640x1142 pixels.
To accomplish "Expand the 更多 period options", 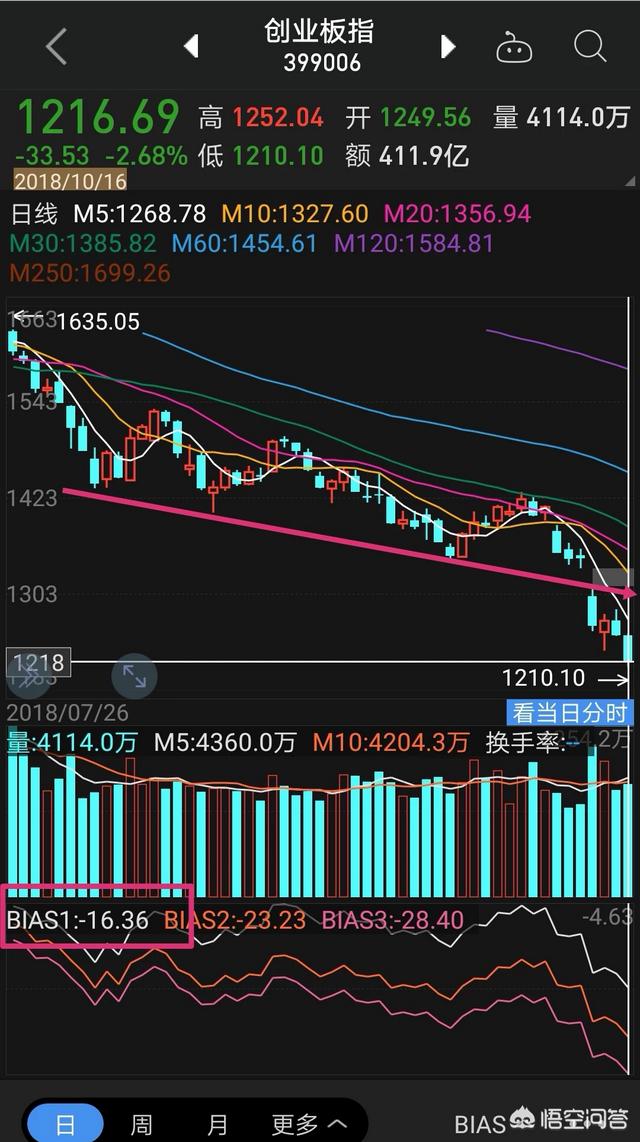I will point(309,1124).
